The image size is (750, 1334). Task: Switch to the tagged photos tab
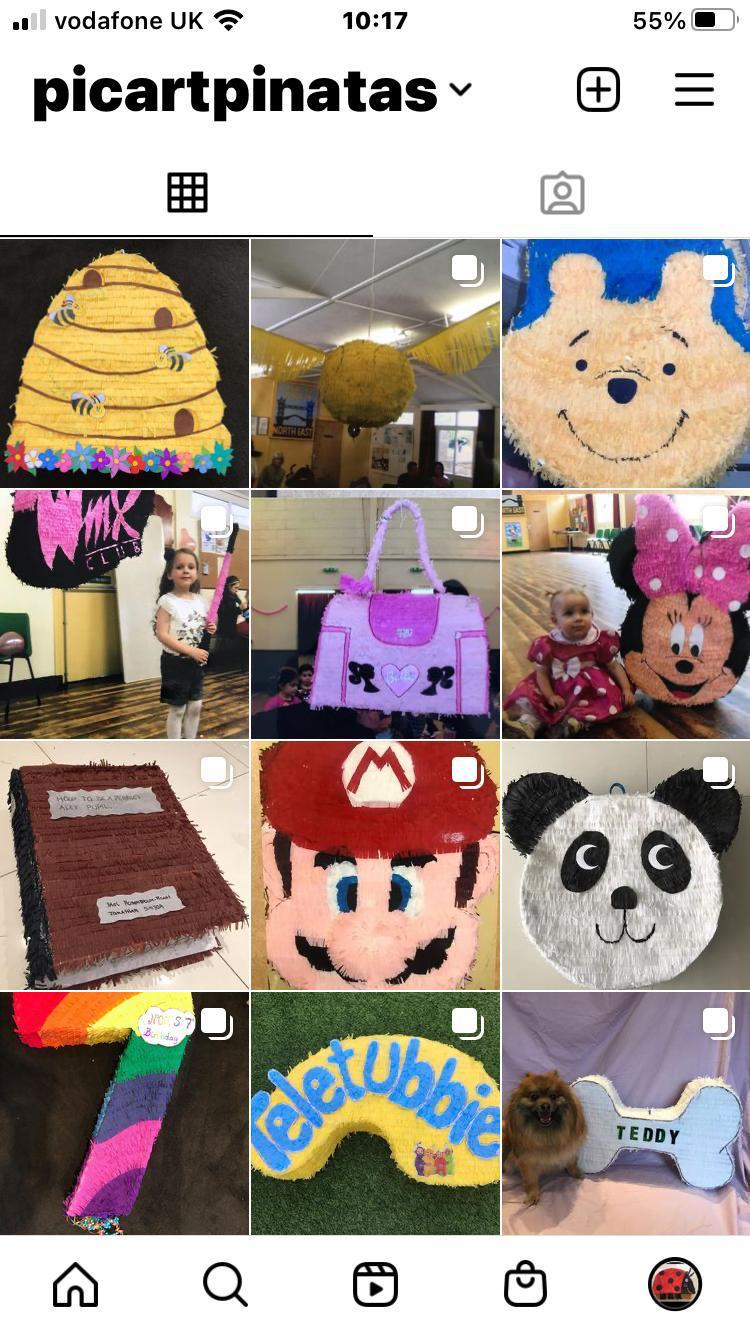pos(562,193)
